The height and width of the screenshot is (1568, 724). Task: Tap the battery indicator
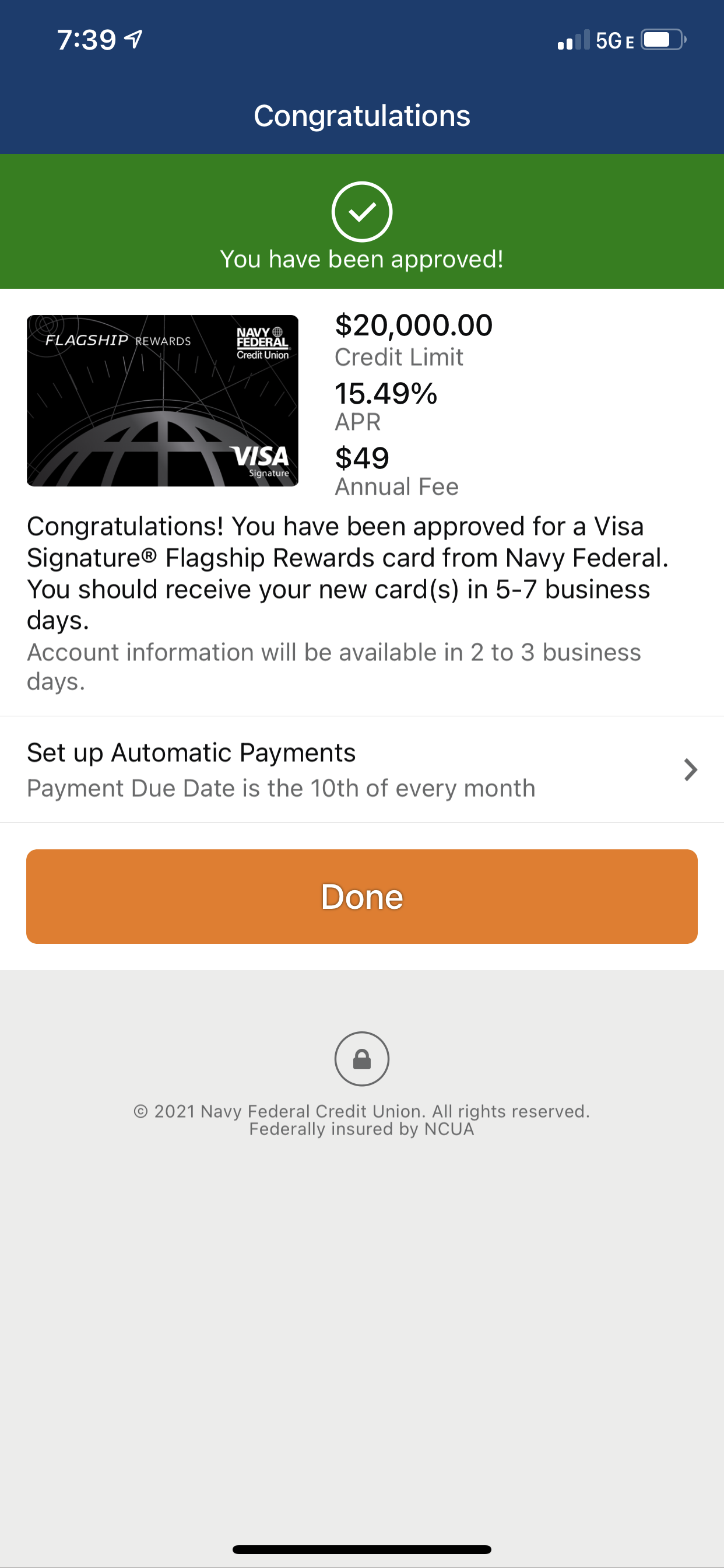[x=662, y=40]
